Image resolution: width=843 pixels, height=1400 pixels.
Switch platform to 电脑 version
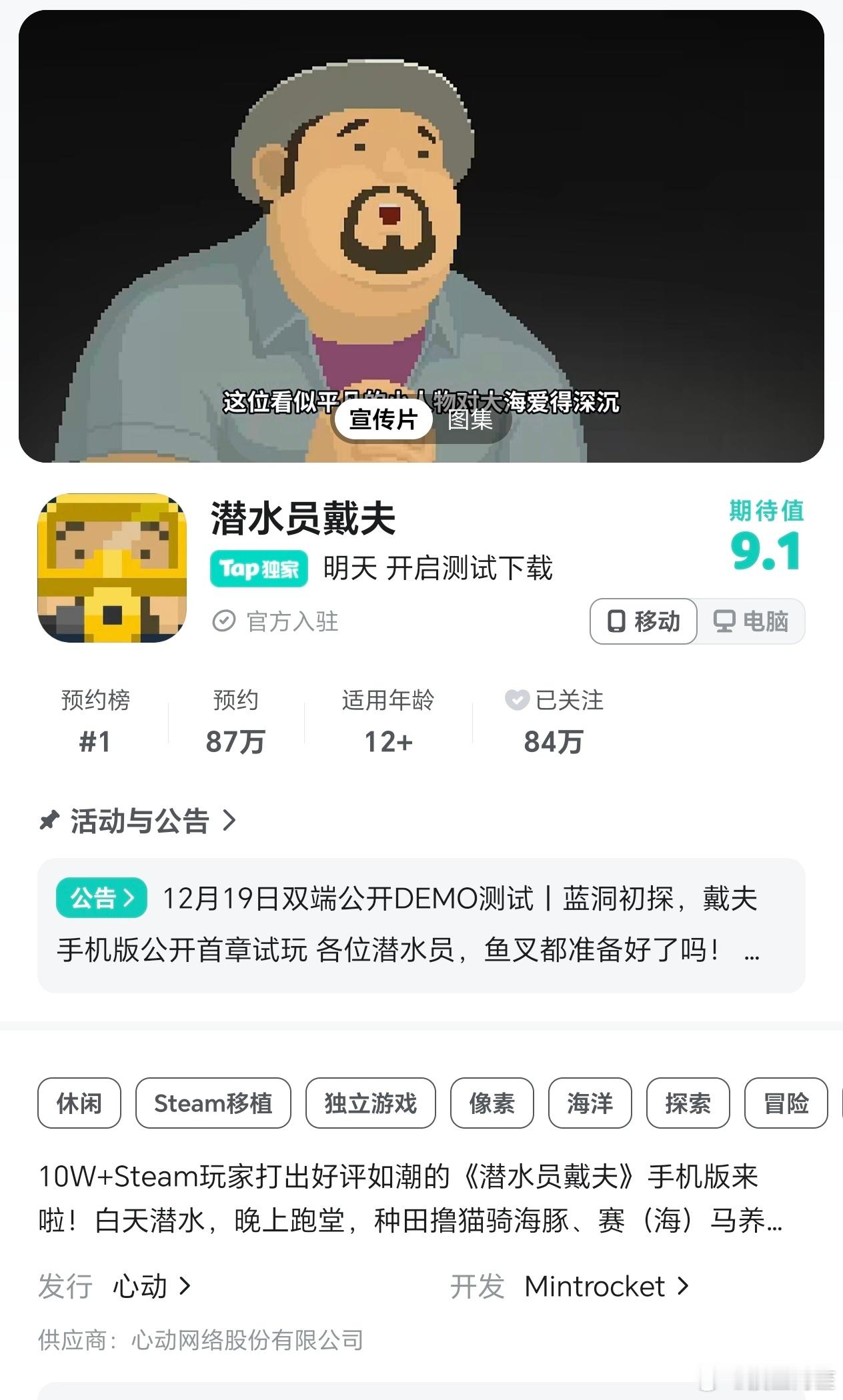pos(752,621)
